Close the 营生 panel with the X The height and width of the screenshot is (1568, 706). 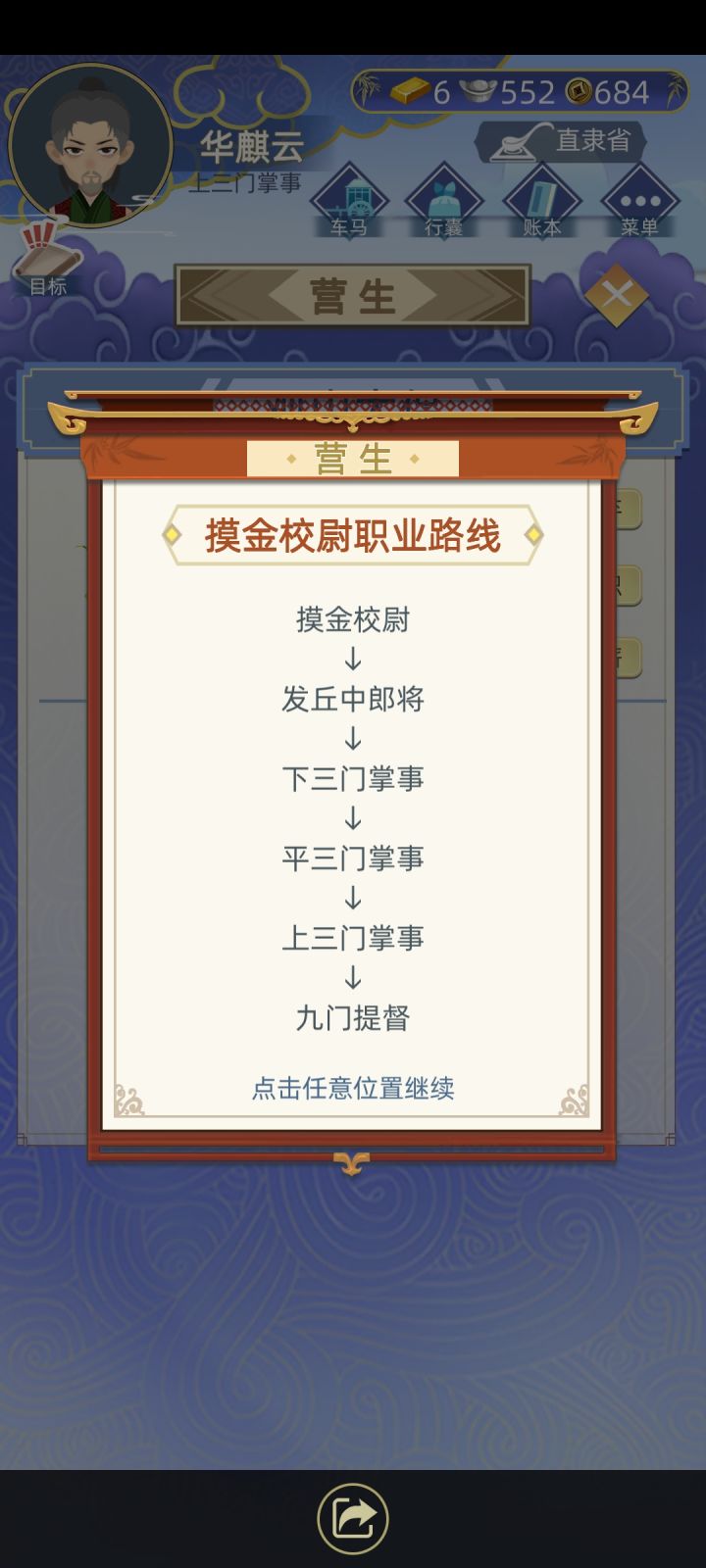click(618, 292)
